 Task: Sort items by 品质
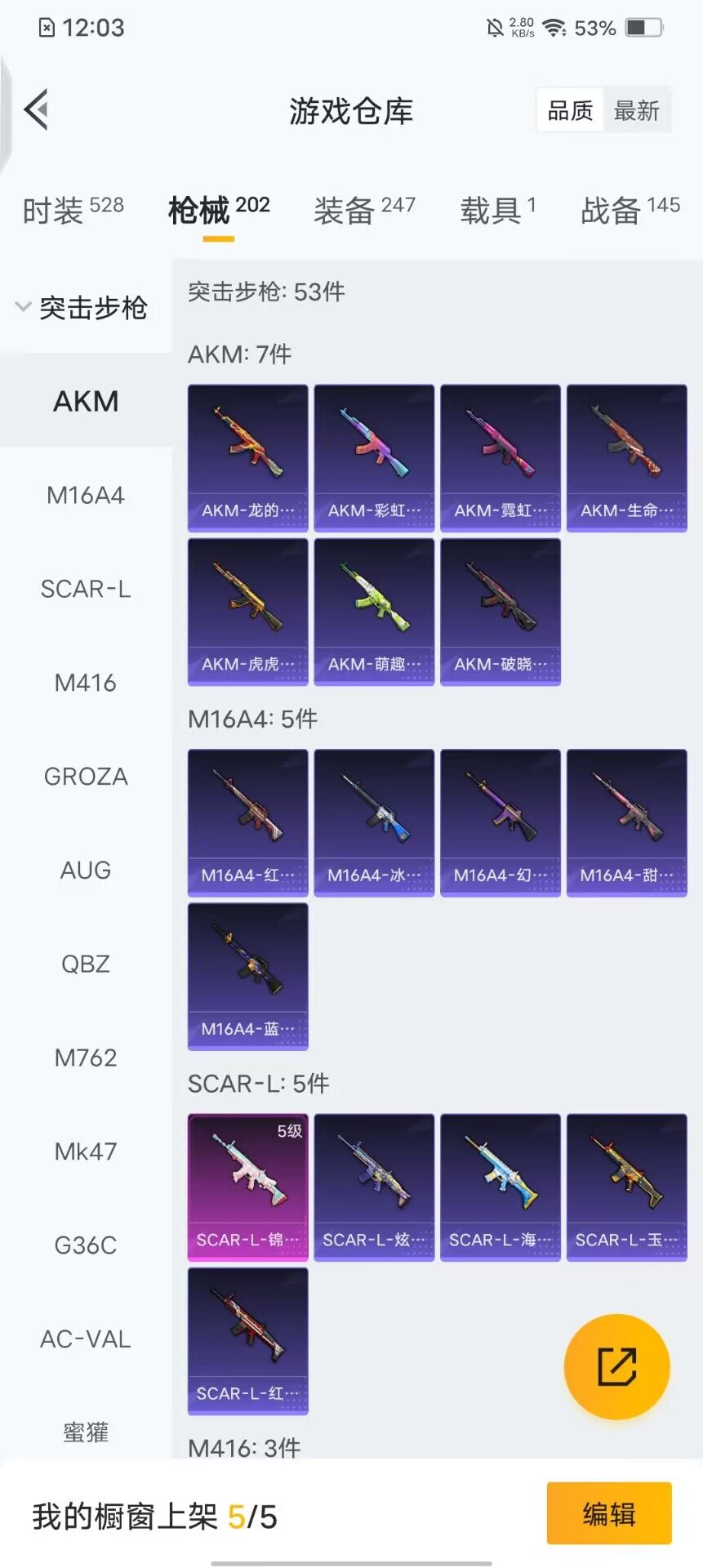click(x=570, y=110)
